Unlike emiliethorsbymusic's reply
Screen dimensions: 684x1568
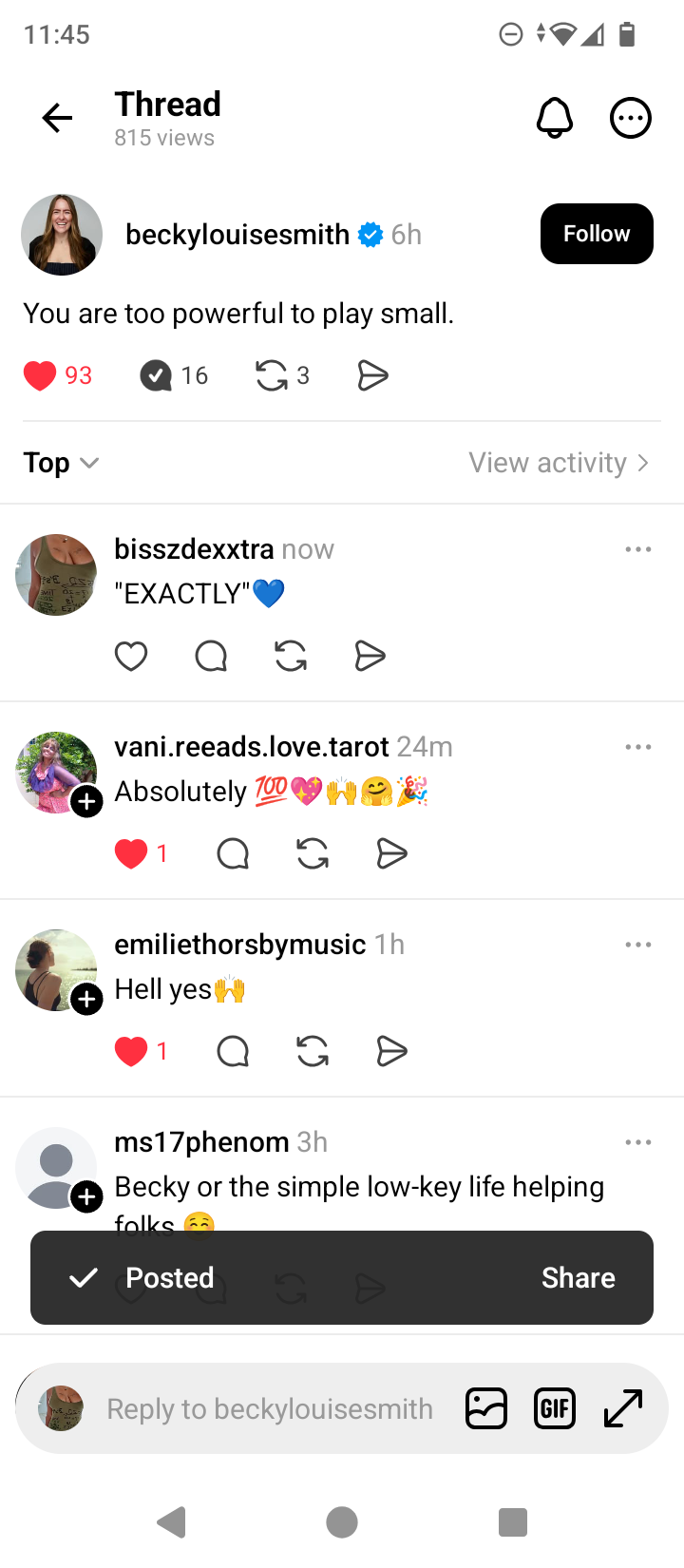(x=131, y=1051)
